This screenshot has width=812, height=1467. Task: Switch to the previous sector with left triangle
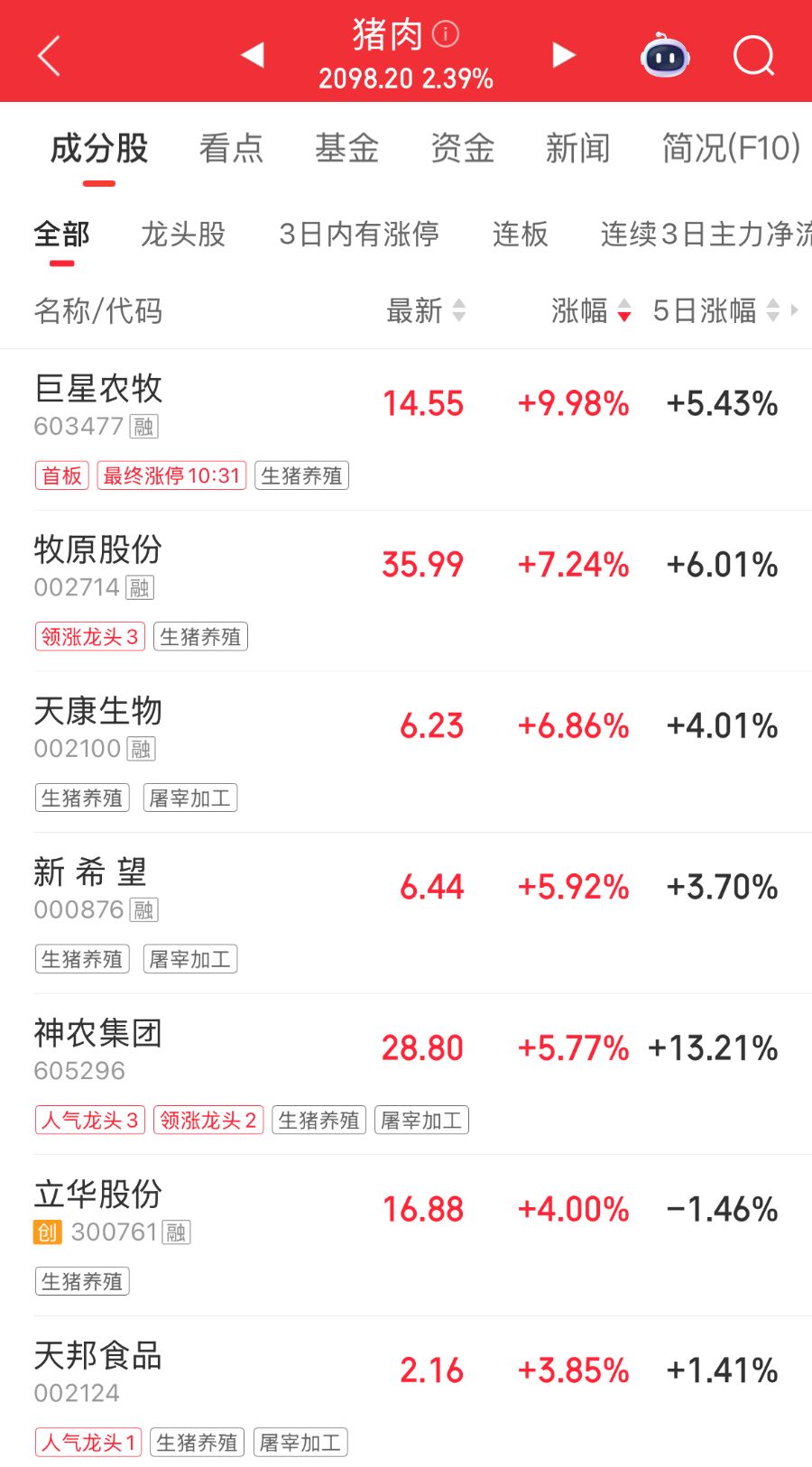pos(253,55)
